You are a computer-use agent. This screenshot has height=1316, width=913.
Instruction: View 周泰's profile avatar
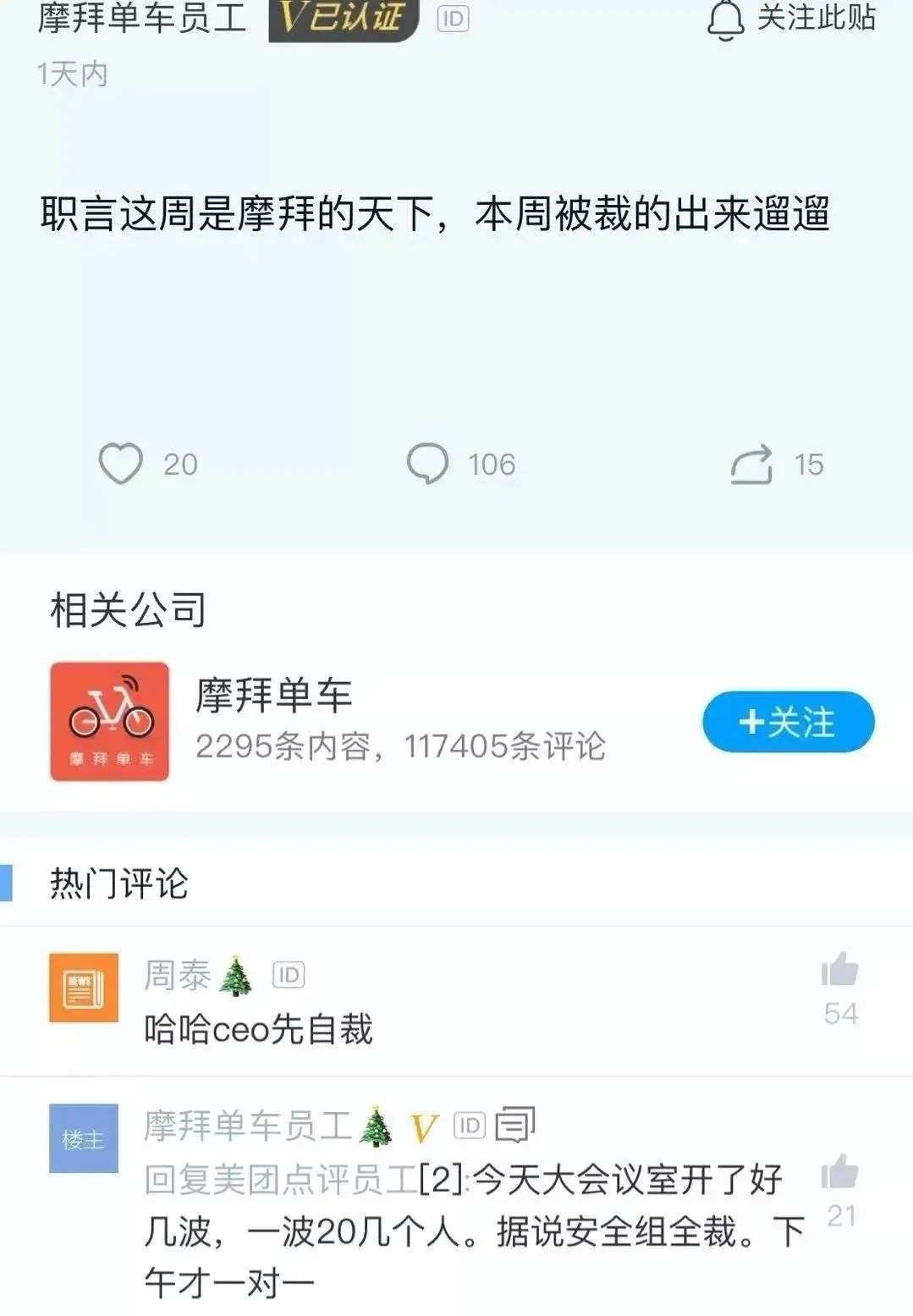click(x=83, y=988)
